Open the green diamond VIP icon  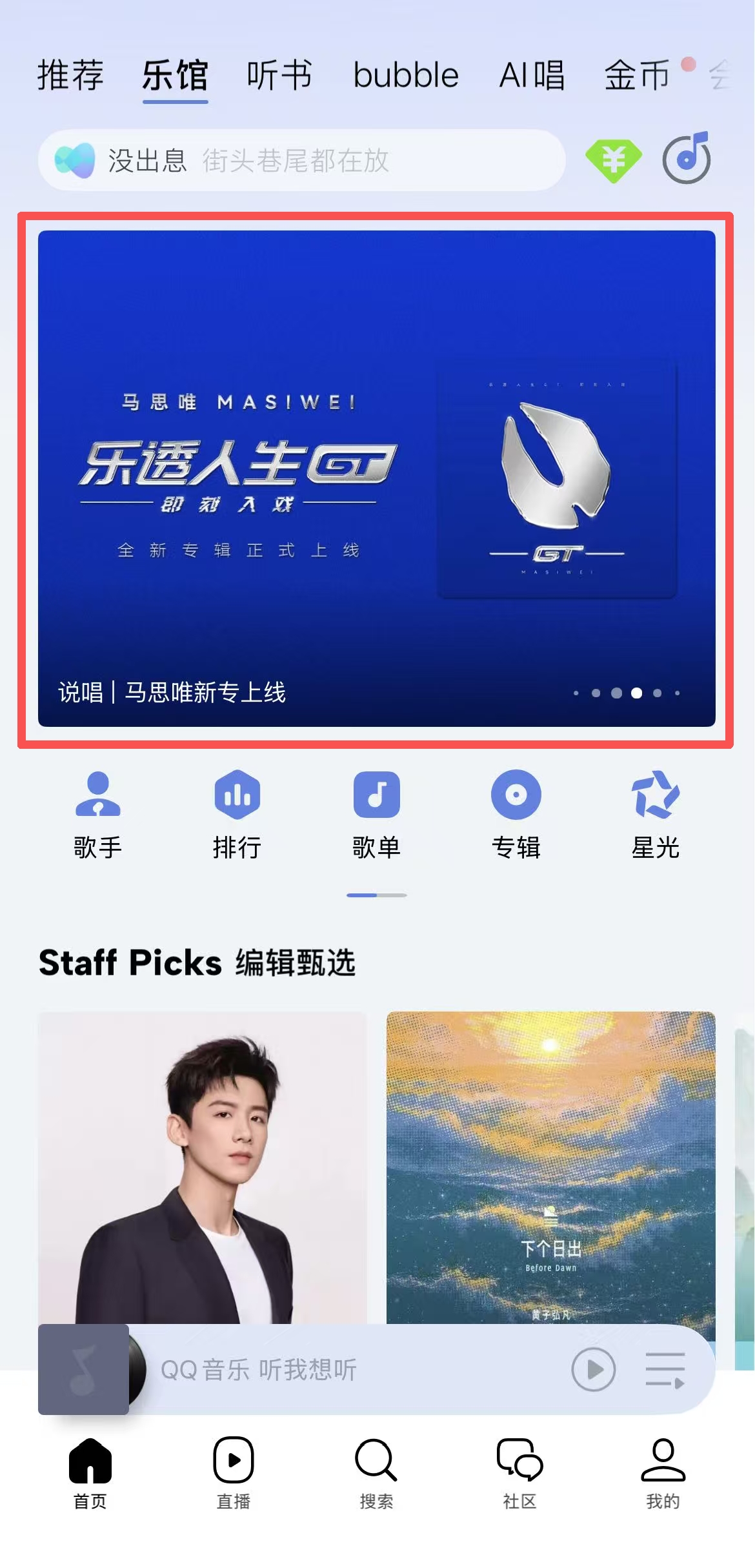613,160
